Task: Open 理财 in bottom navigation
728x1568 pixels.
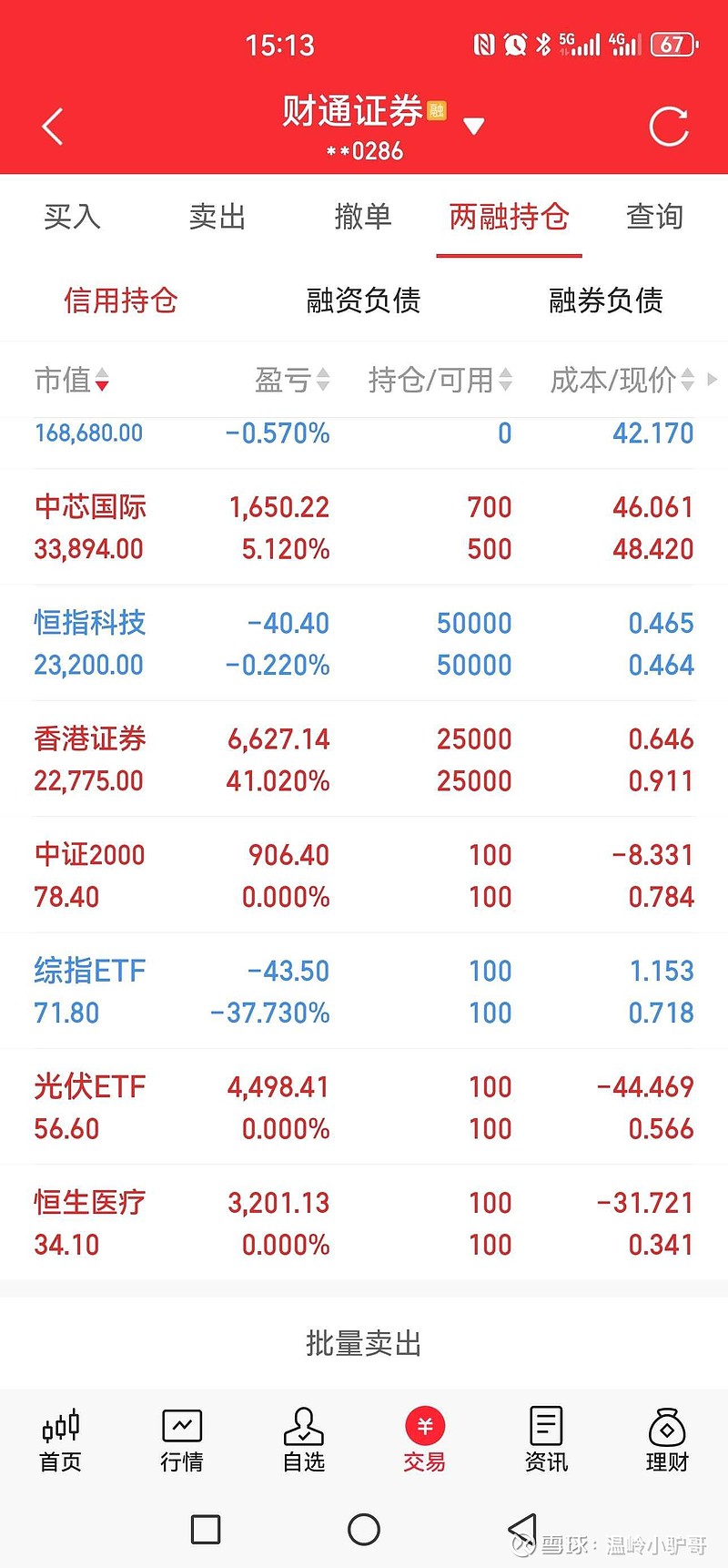Action: (x=667, y=1441)
